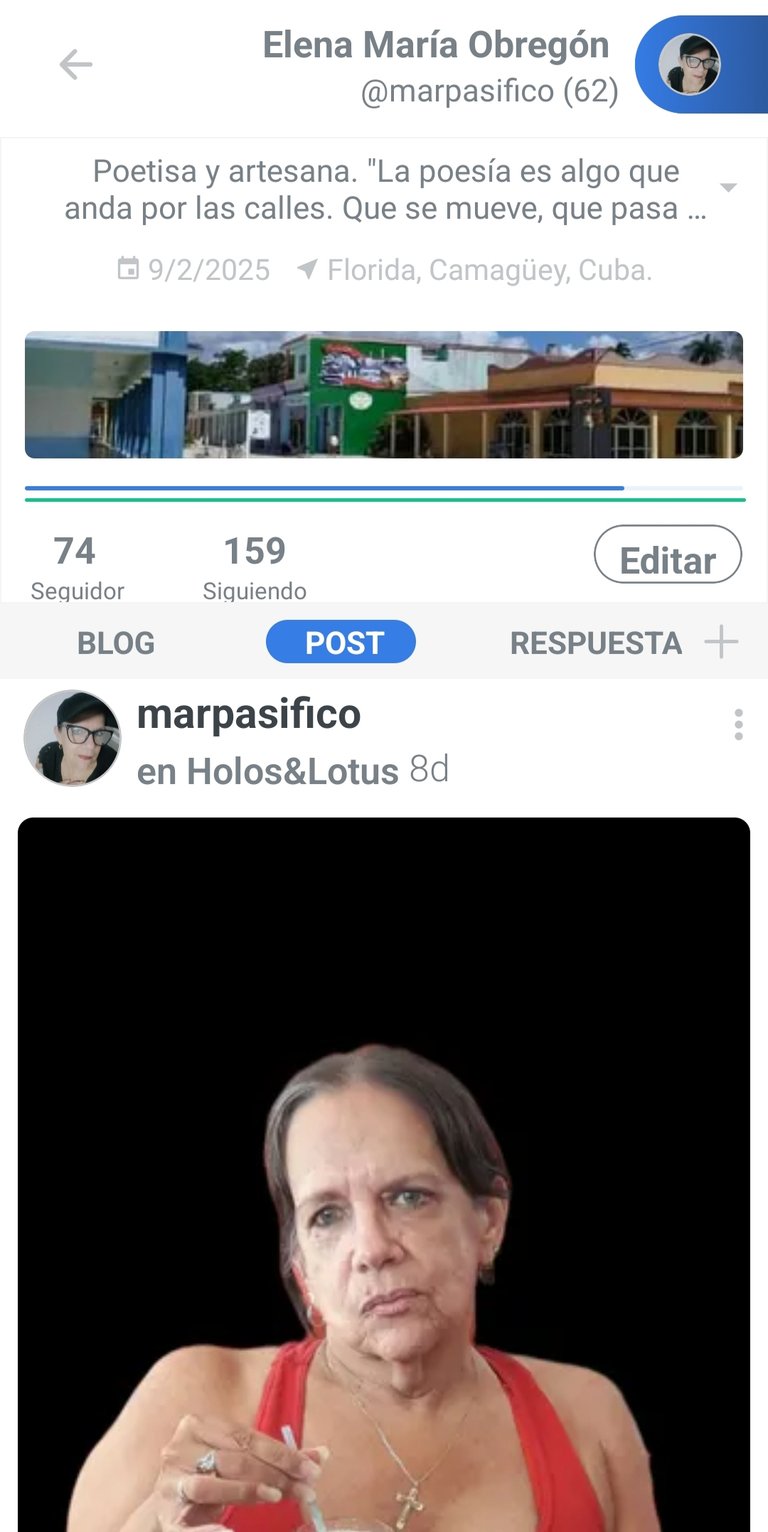The image size is (768, 1532).
Task: Tap the Editar profile button
Action: [x=667, y=555]
